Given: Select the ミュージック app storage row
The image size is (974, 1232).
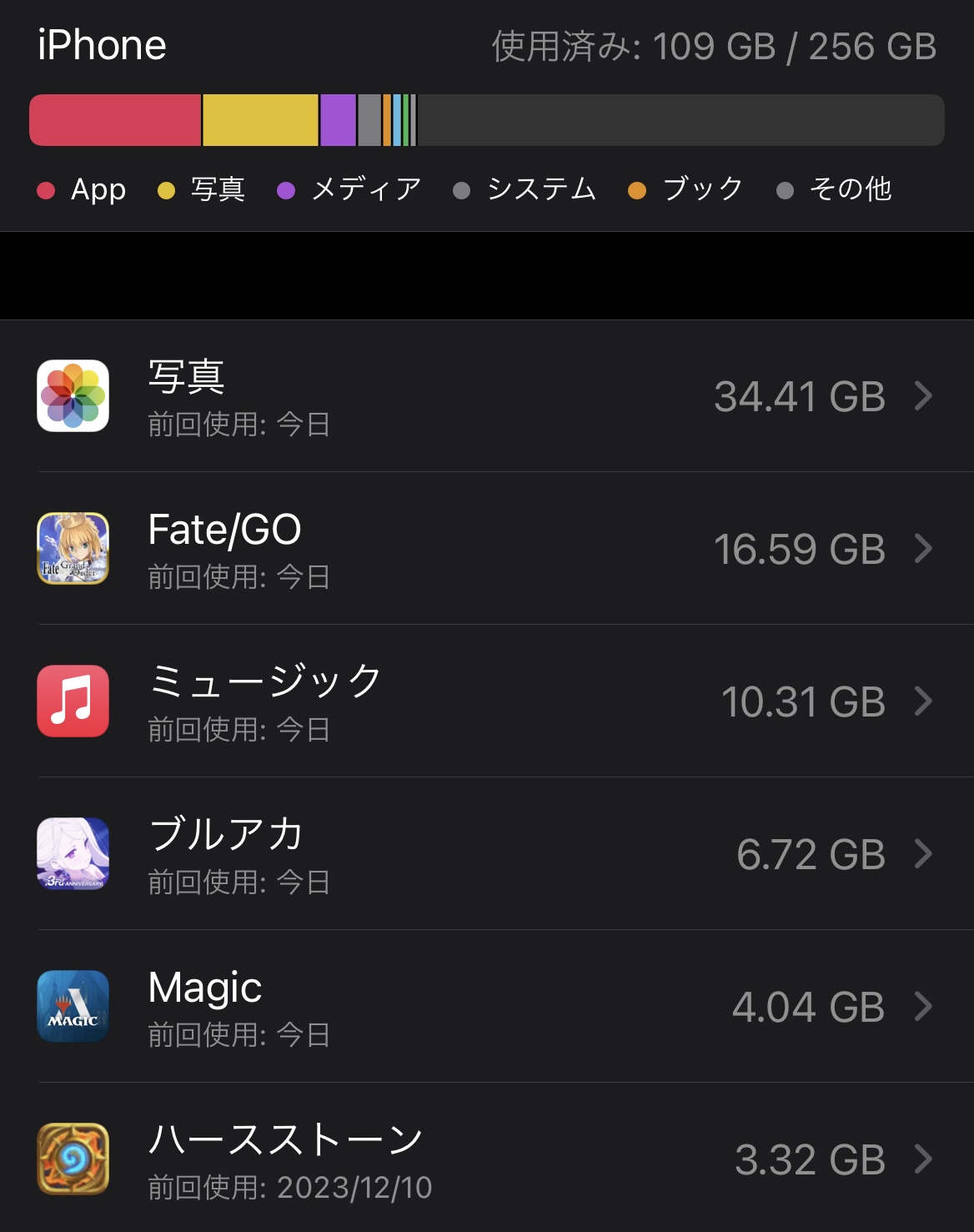Looking at the screenshot, I should coord(487,701).
